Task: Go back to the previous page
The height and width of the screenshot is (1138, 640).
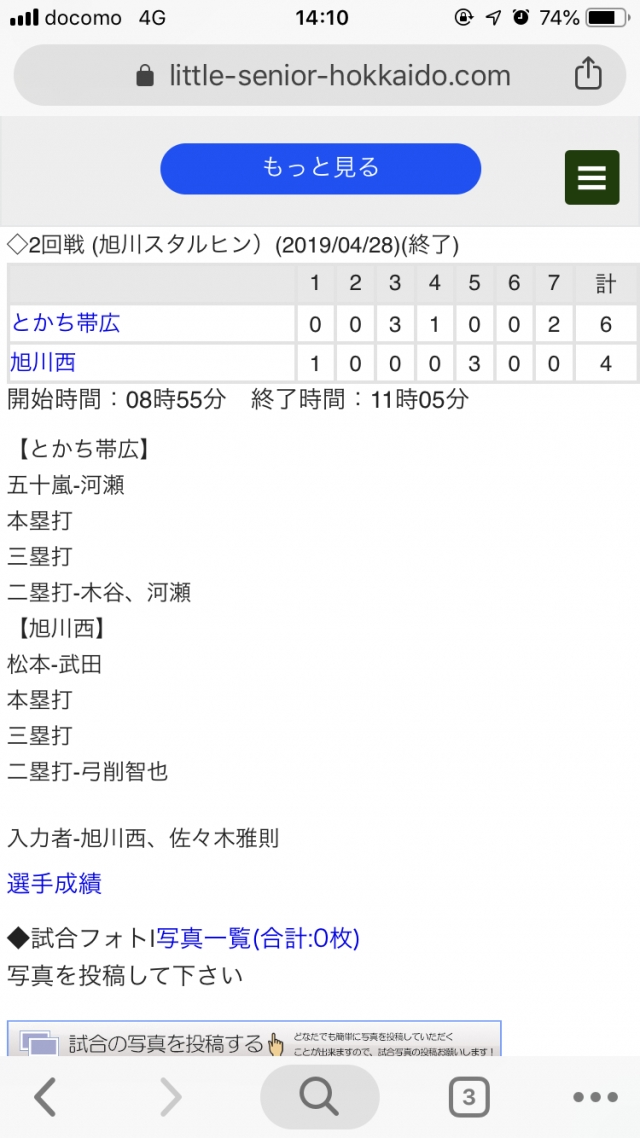Action: (x=45, y=1097)
